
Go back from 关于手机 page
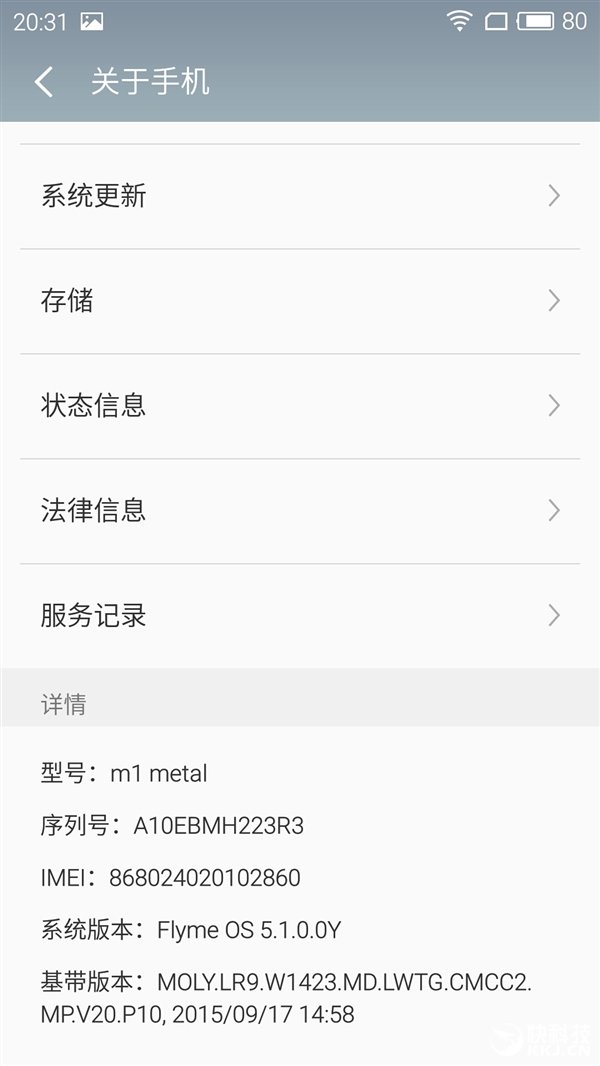[x=44, y=82]
